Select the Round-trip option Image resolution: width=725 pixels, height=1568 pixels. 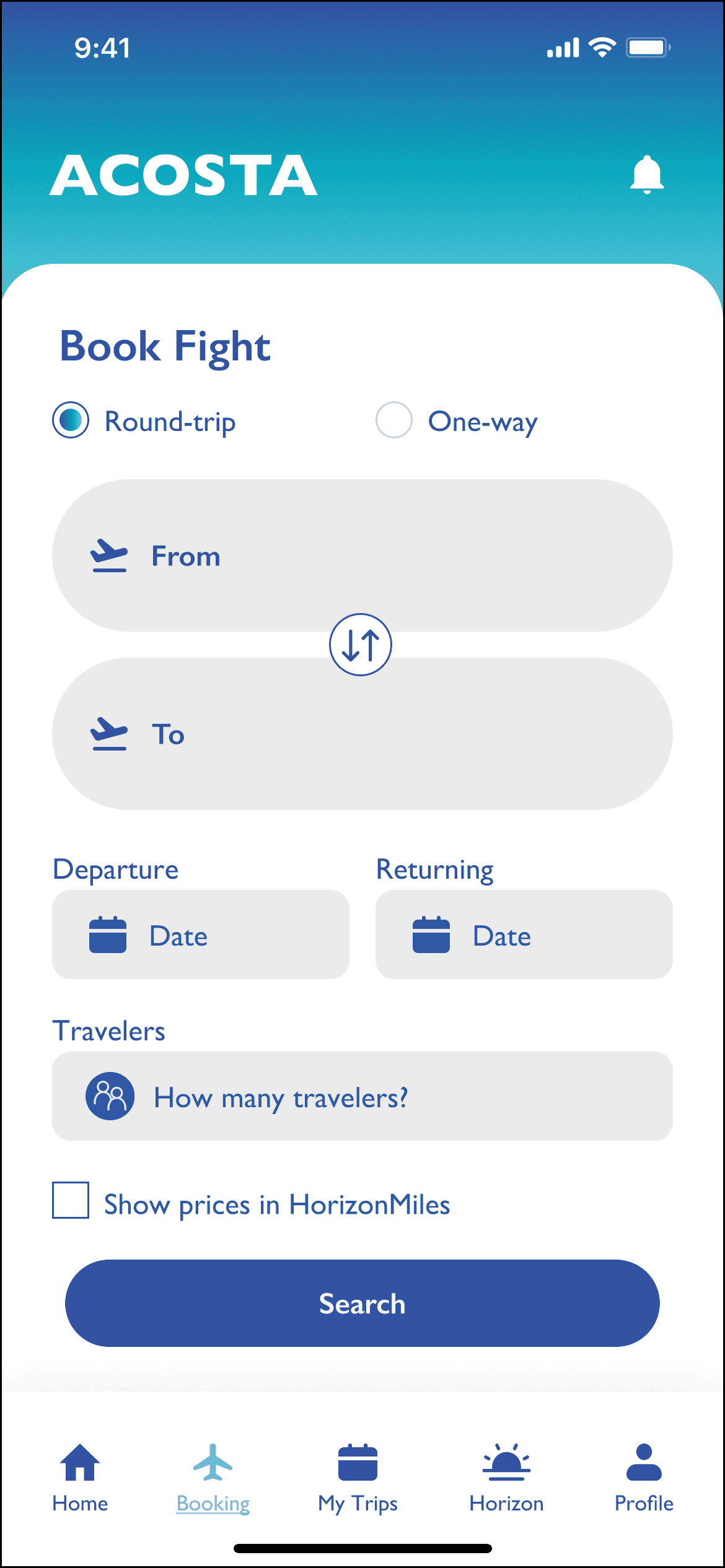coord(71,420)
